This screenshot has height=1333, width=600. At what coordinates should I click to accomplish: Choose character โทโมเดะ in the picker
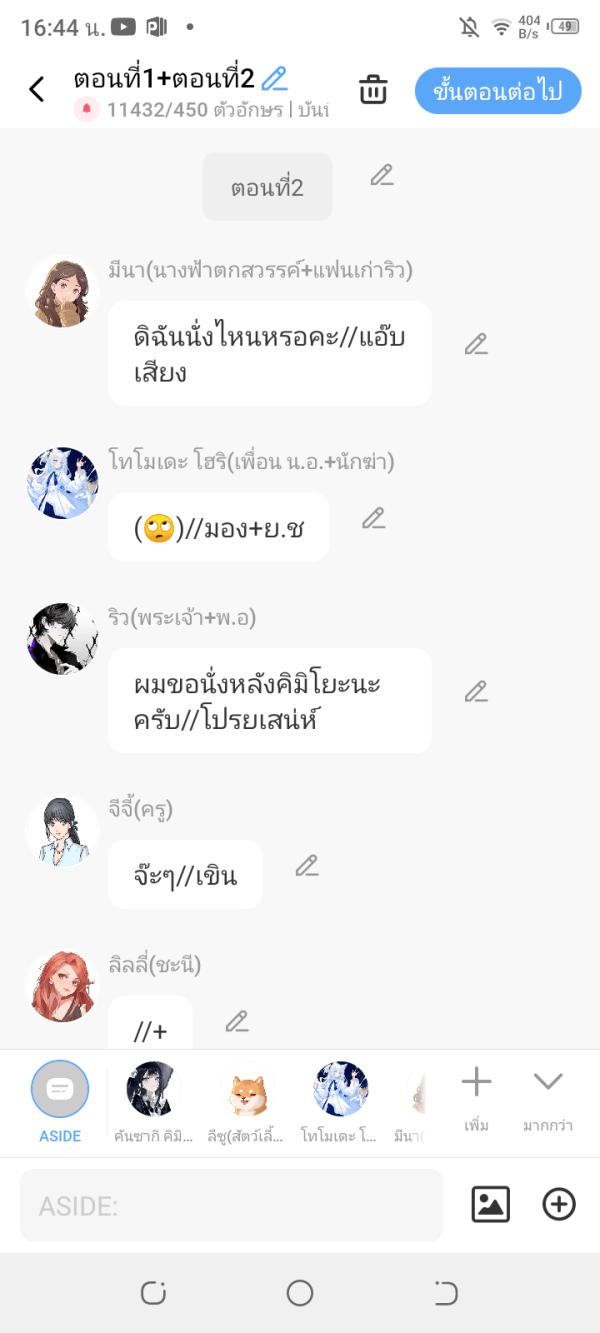click(341, 1098)
